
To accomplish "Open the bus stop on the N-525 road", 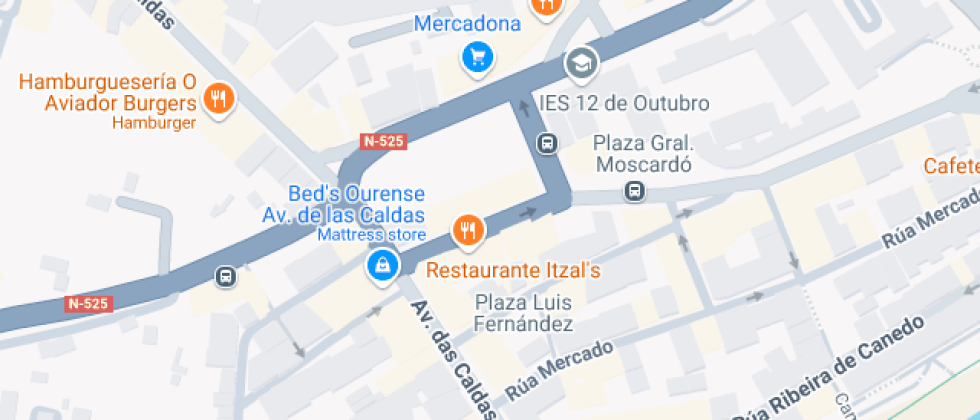I will 226,276.
